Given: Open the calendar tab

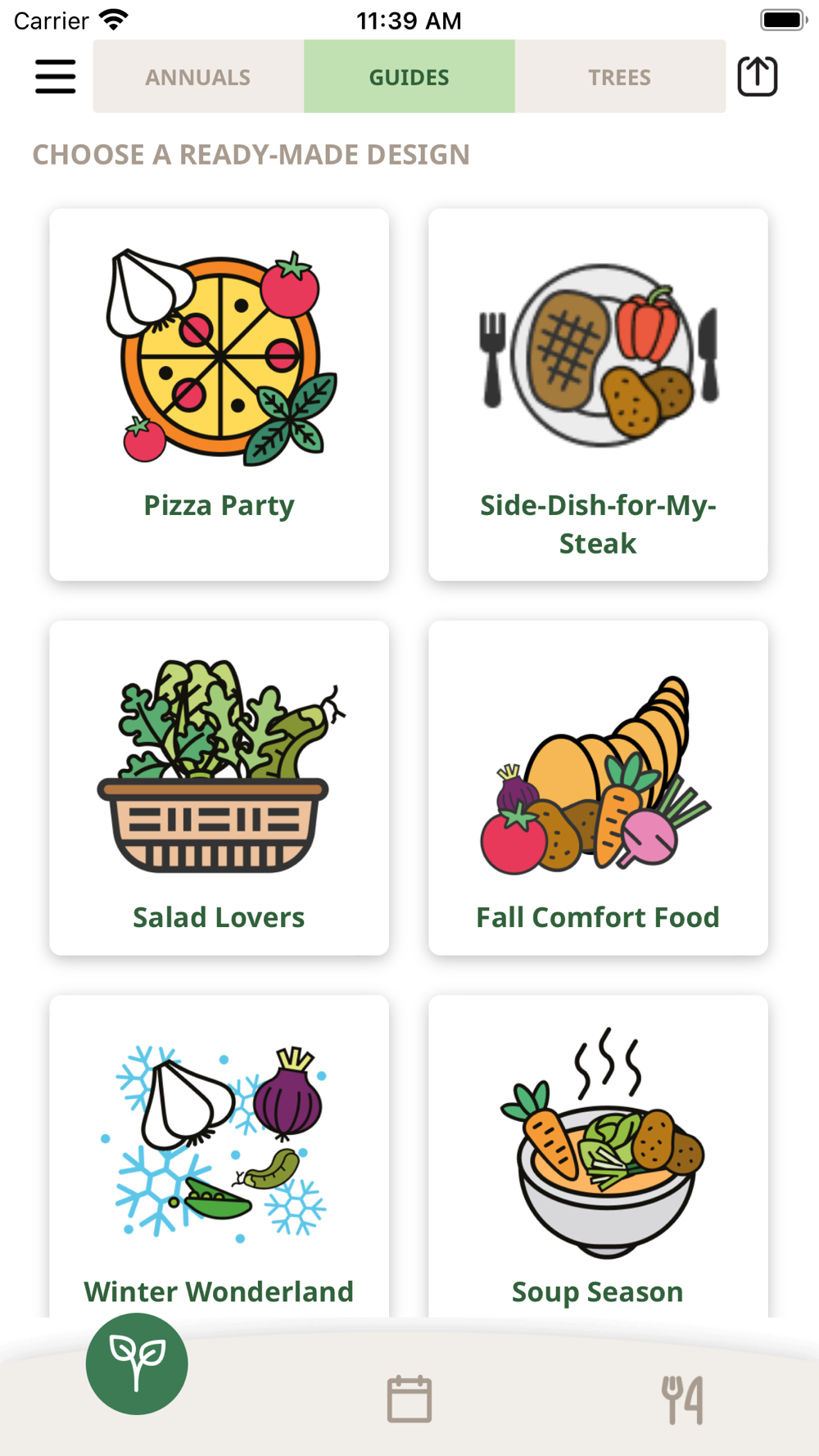Looking at the screenshot, I should (409, 1399).
